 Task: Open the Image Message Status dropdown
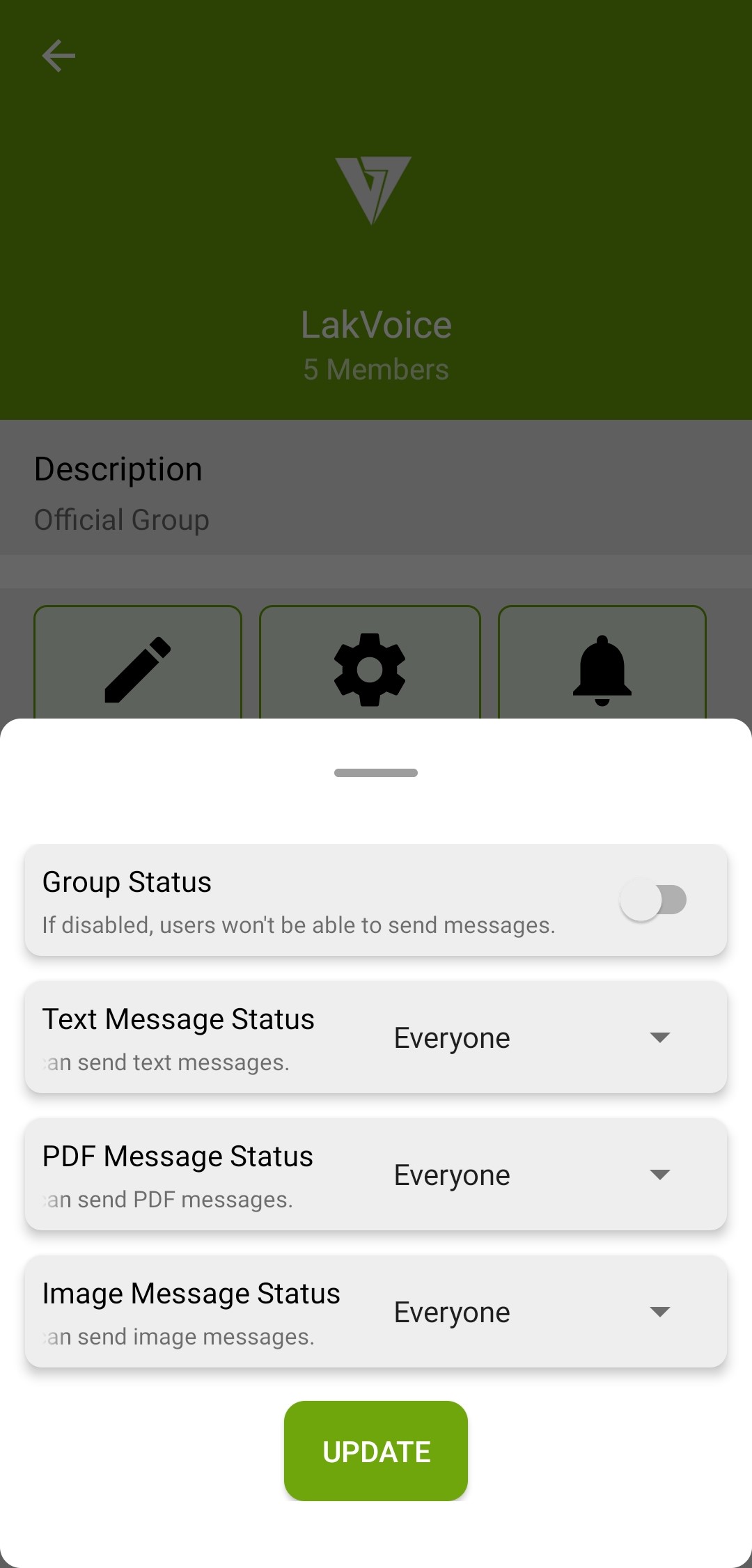click(533, 1312)
